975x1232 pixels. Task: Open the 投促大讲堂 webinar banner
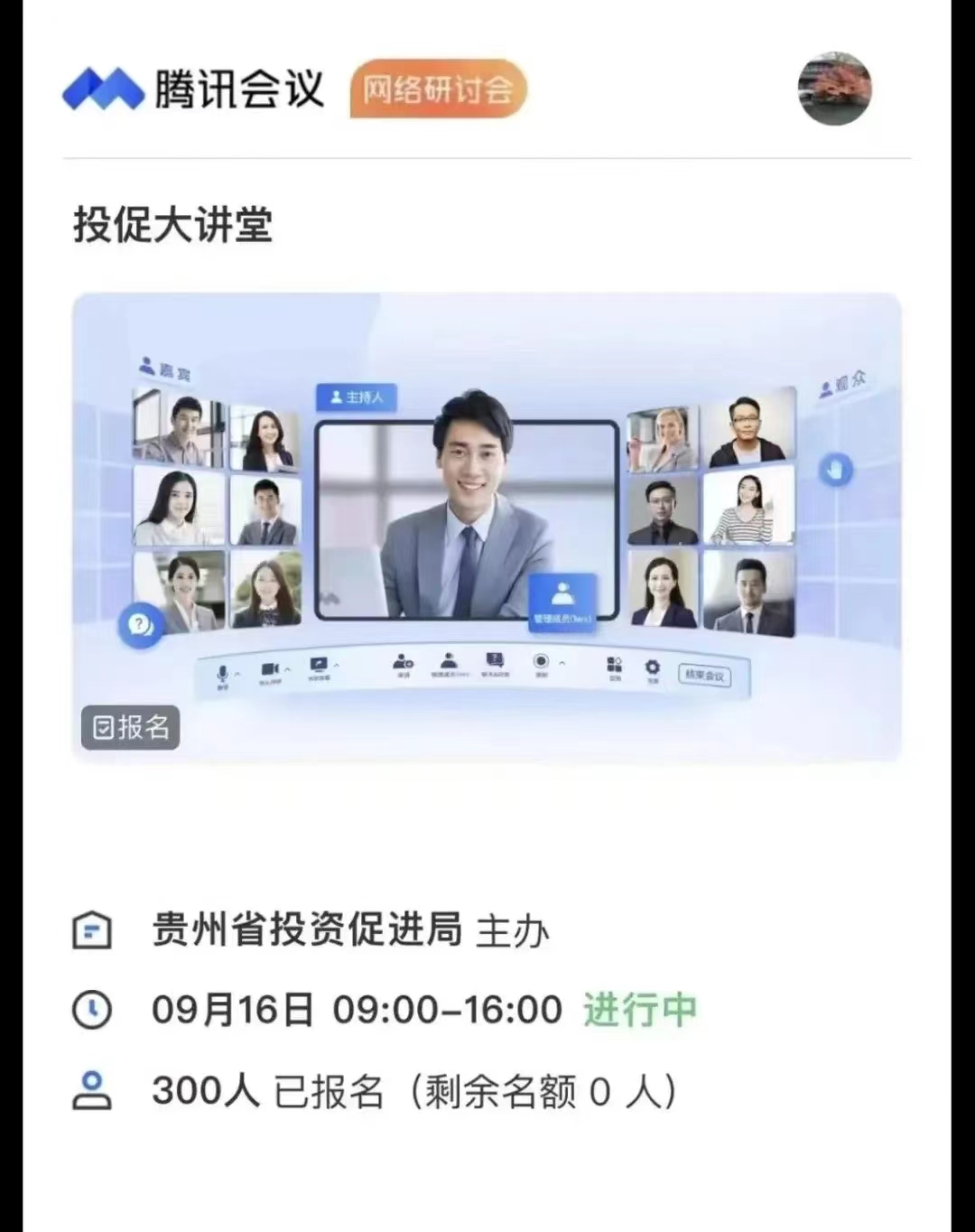(x=487, y=527)
